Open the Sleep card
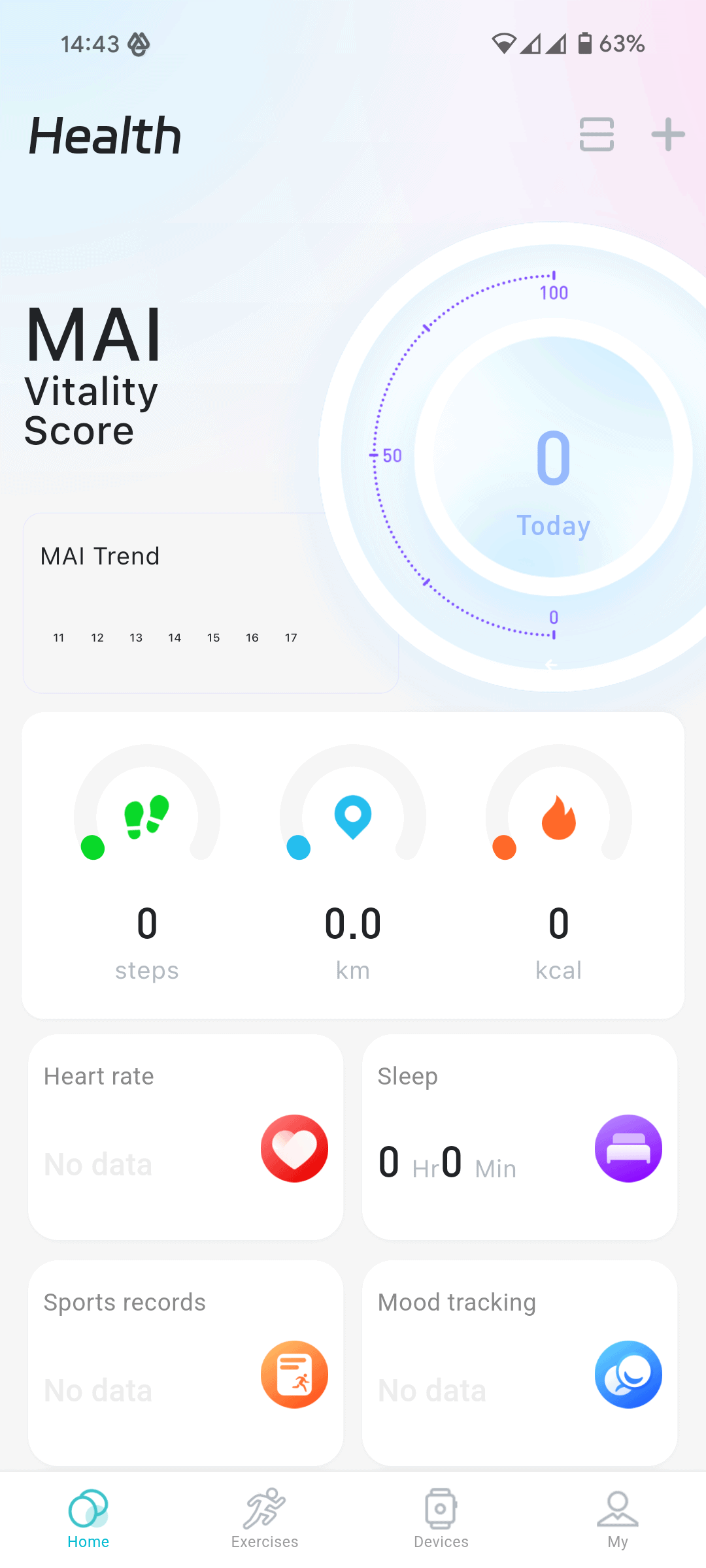Screen dimensions: 706x1568 [x=520, y=1137]
